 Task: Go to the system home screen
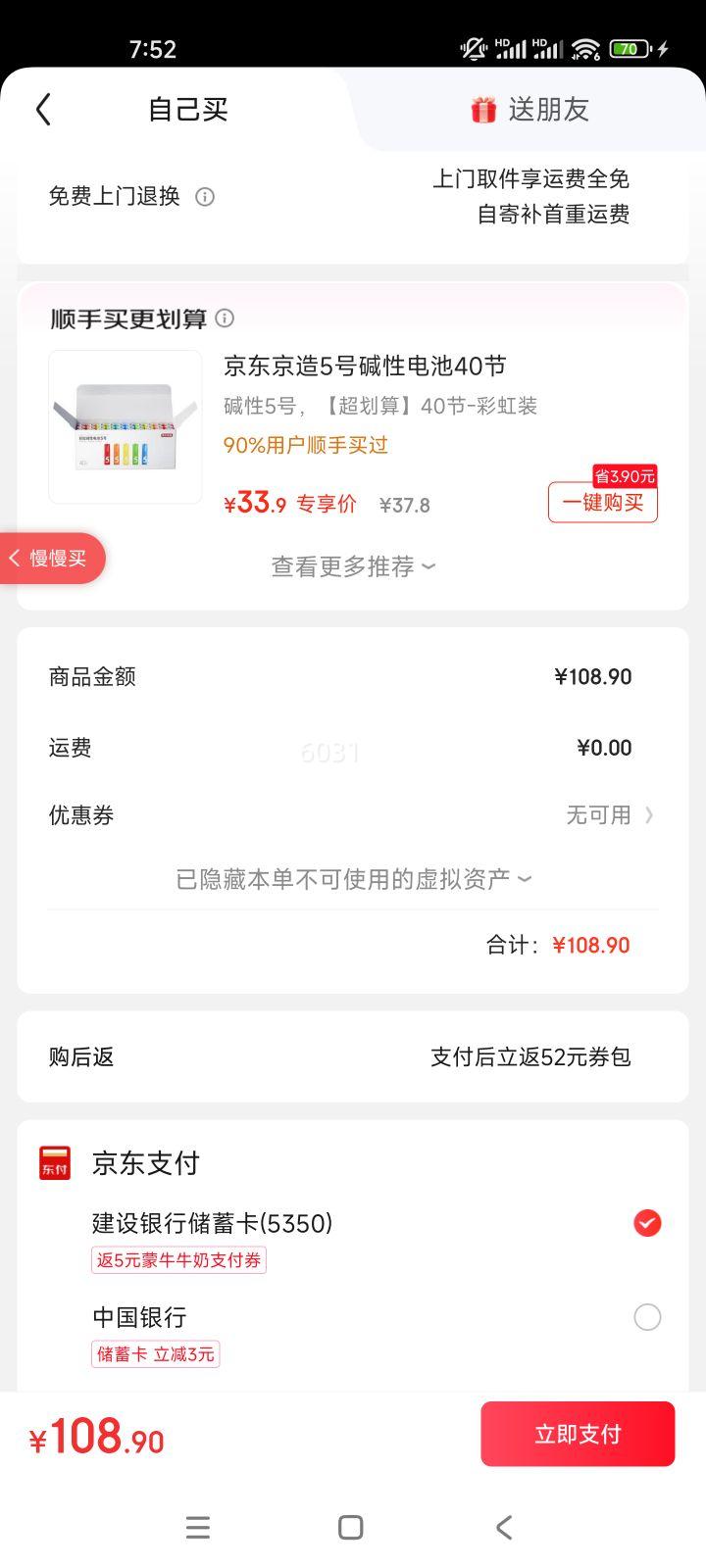tap(351, 1527)
